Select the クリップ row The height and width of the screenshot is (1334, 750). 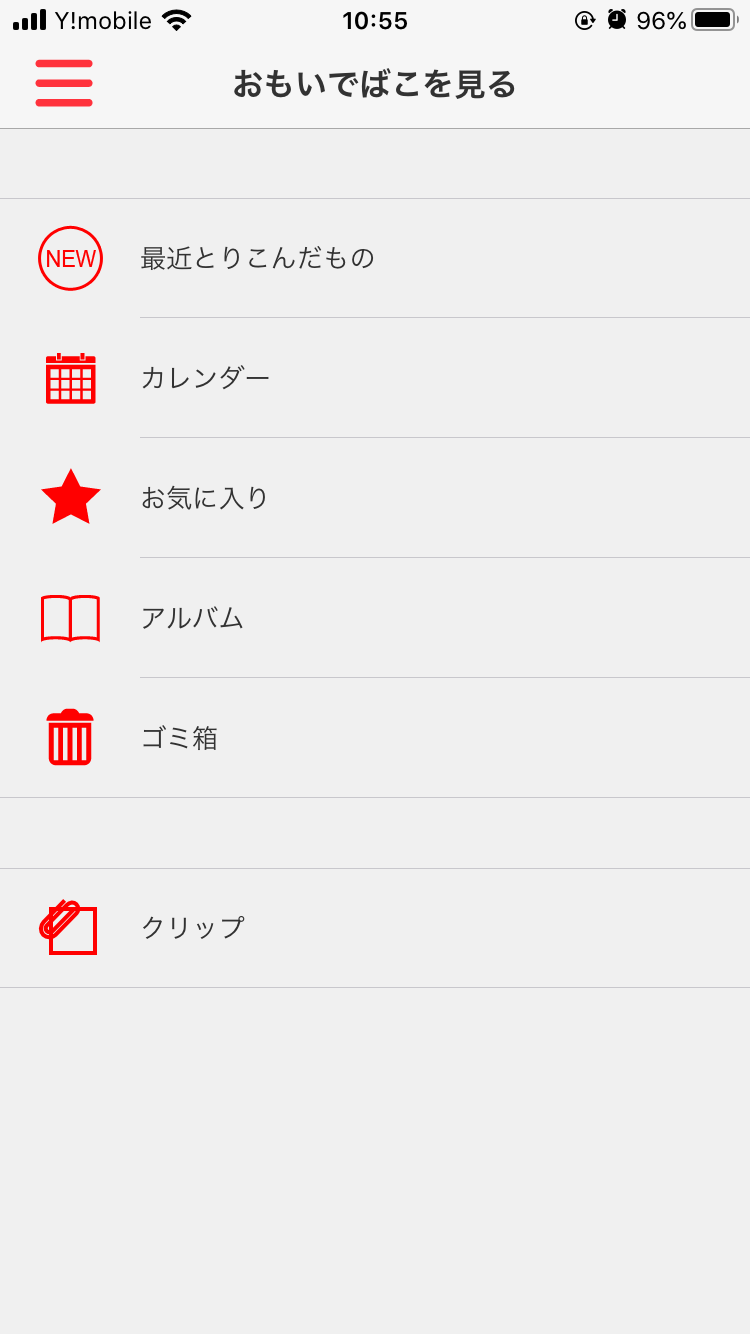375,928
